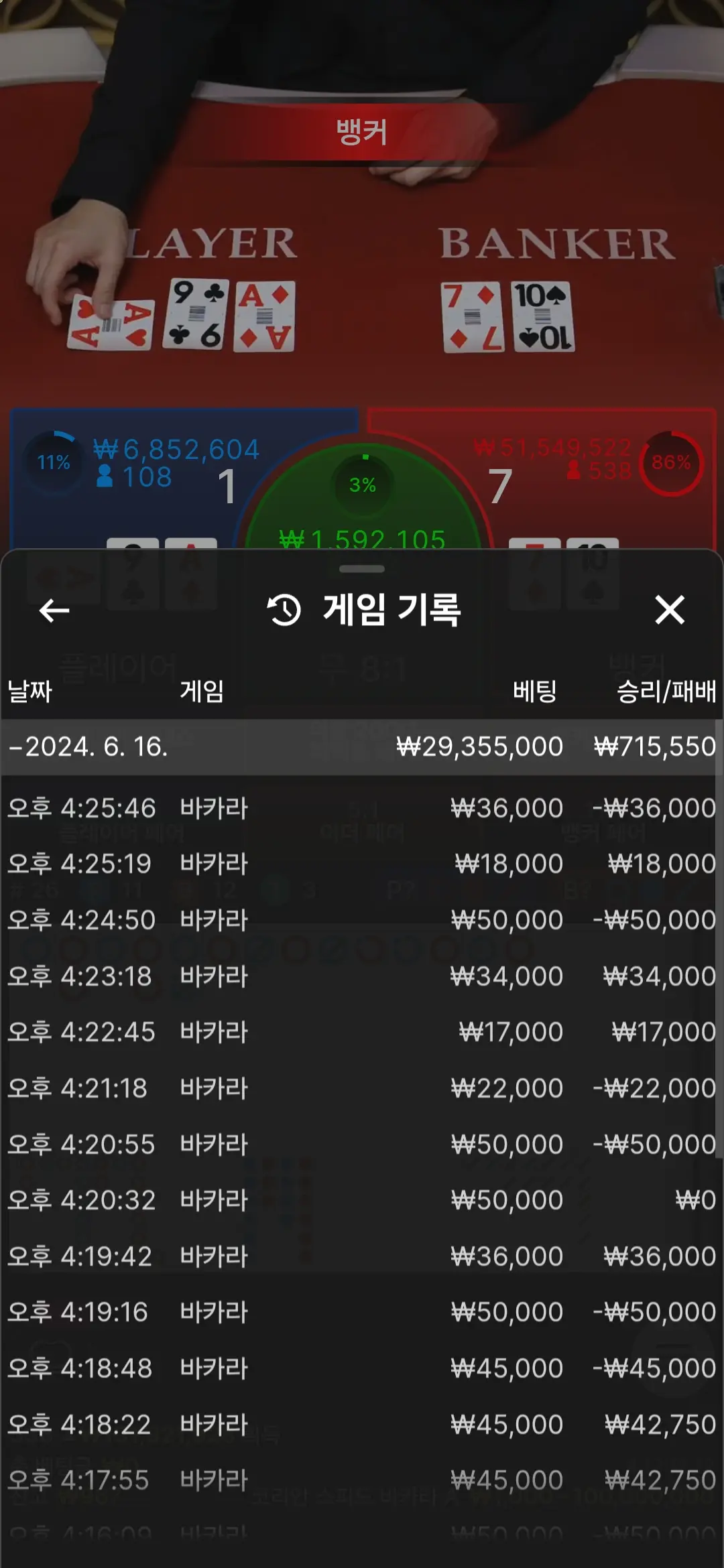
Task: Open the 오후 4:25:19 바카라 record
Action: tap(362, 864)
